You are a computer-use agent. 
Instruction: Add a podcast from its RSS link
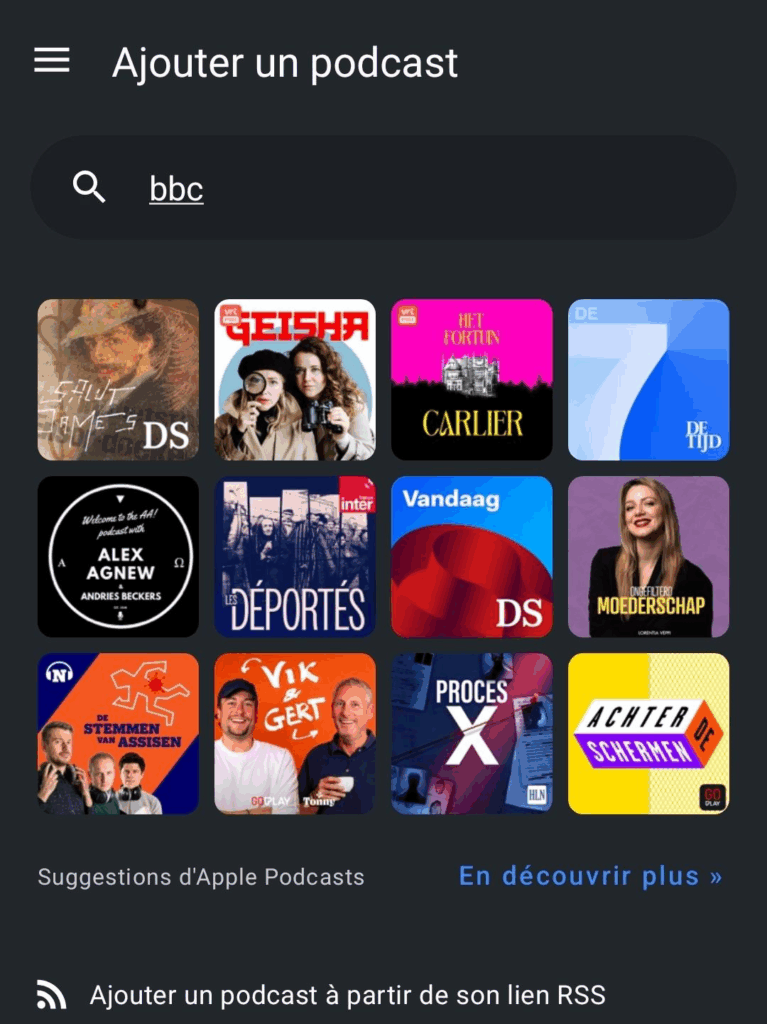tap(346, 995)
